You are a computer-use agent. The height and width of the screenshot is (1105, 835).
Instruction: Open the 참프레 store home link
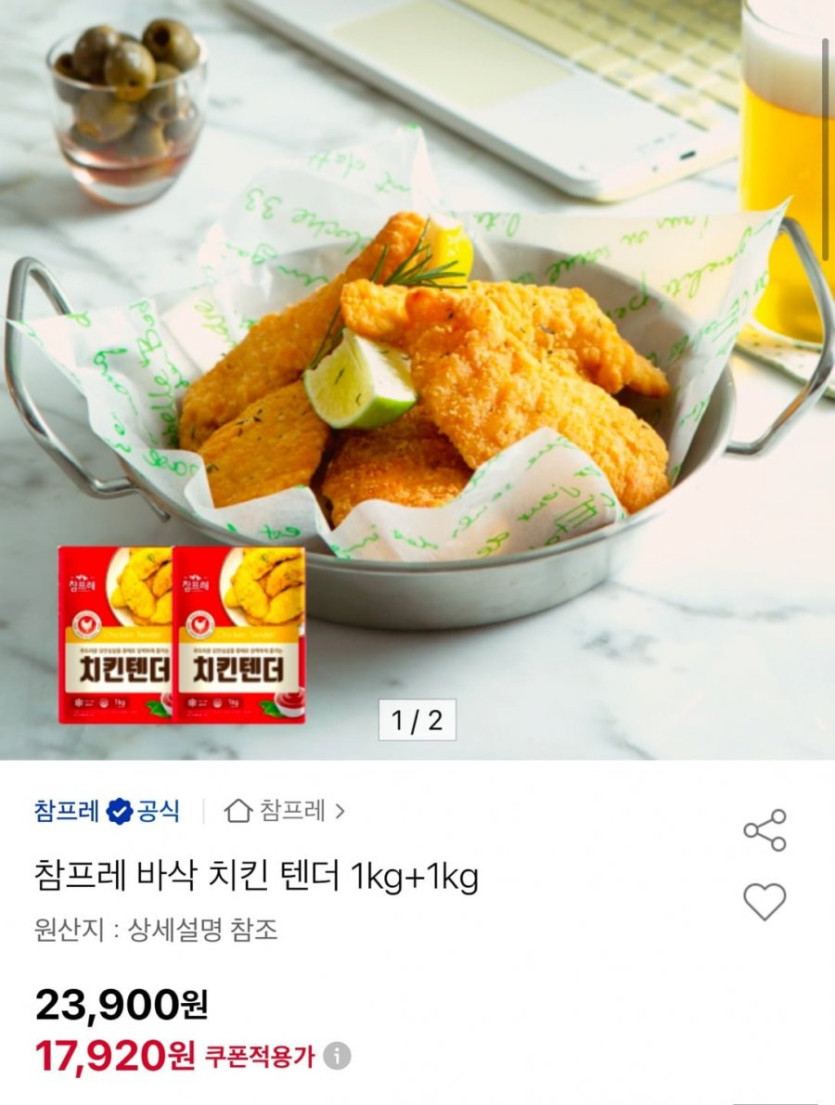[285, 810]
